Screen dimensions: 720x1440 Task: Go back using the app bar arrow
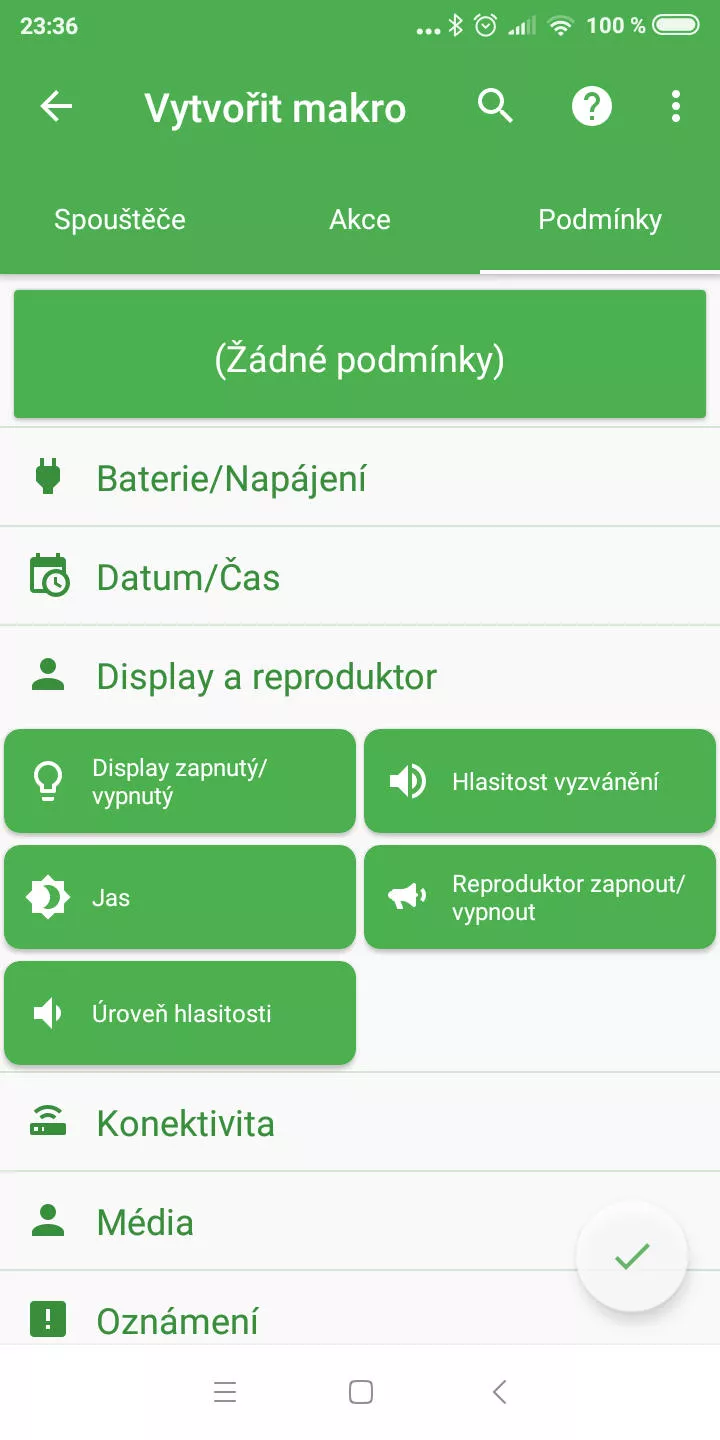click(x=57, y=107)
